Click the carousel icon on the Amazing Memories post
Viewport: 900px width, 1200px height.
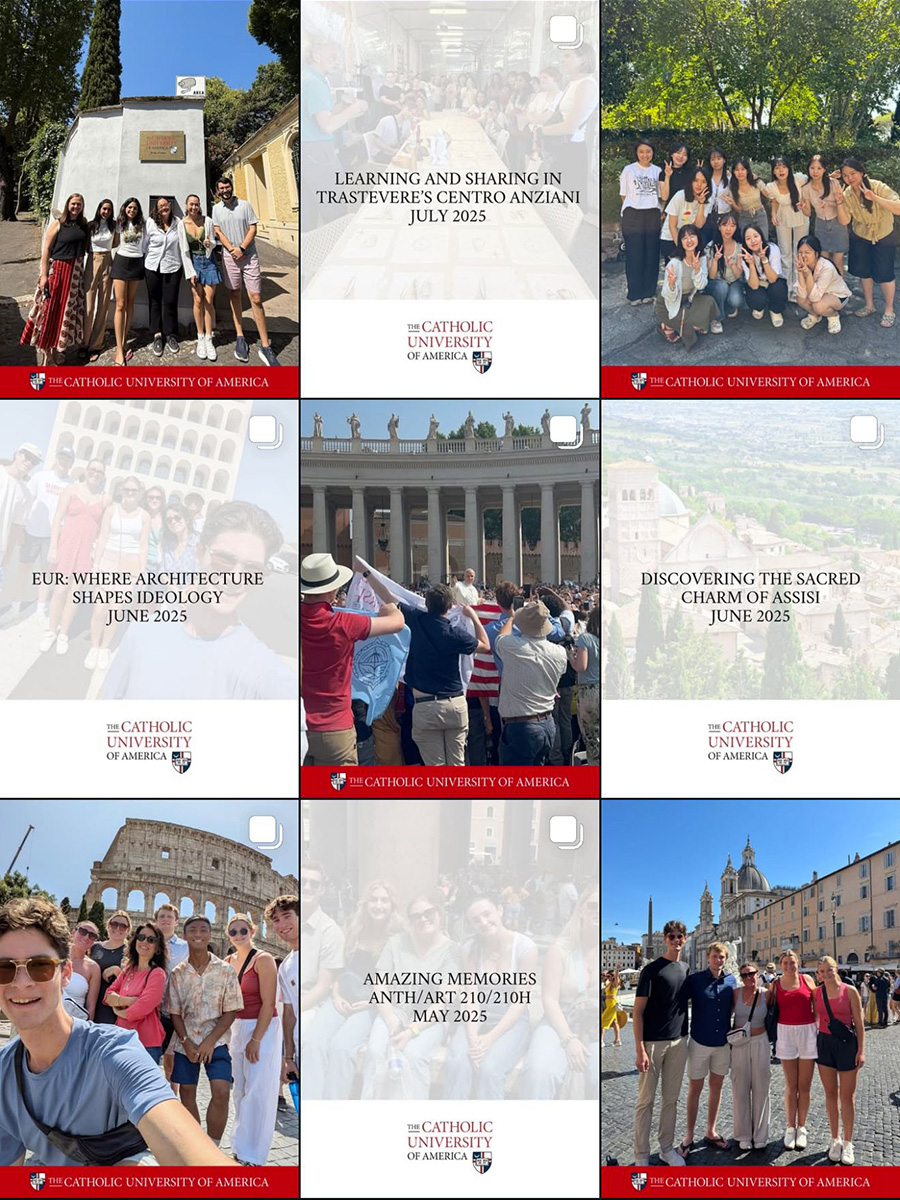pos(565,832)
